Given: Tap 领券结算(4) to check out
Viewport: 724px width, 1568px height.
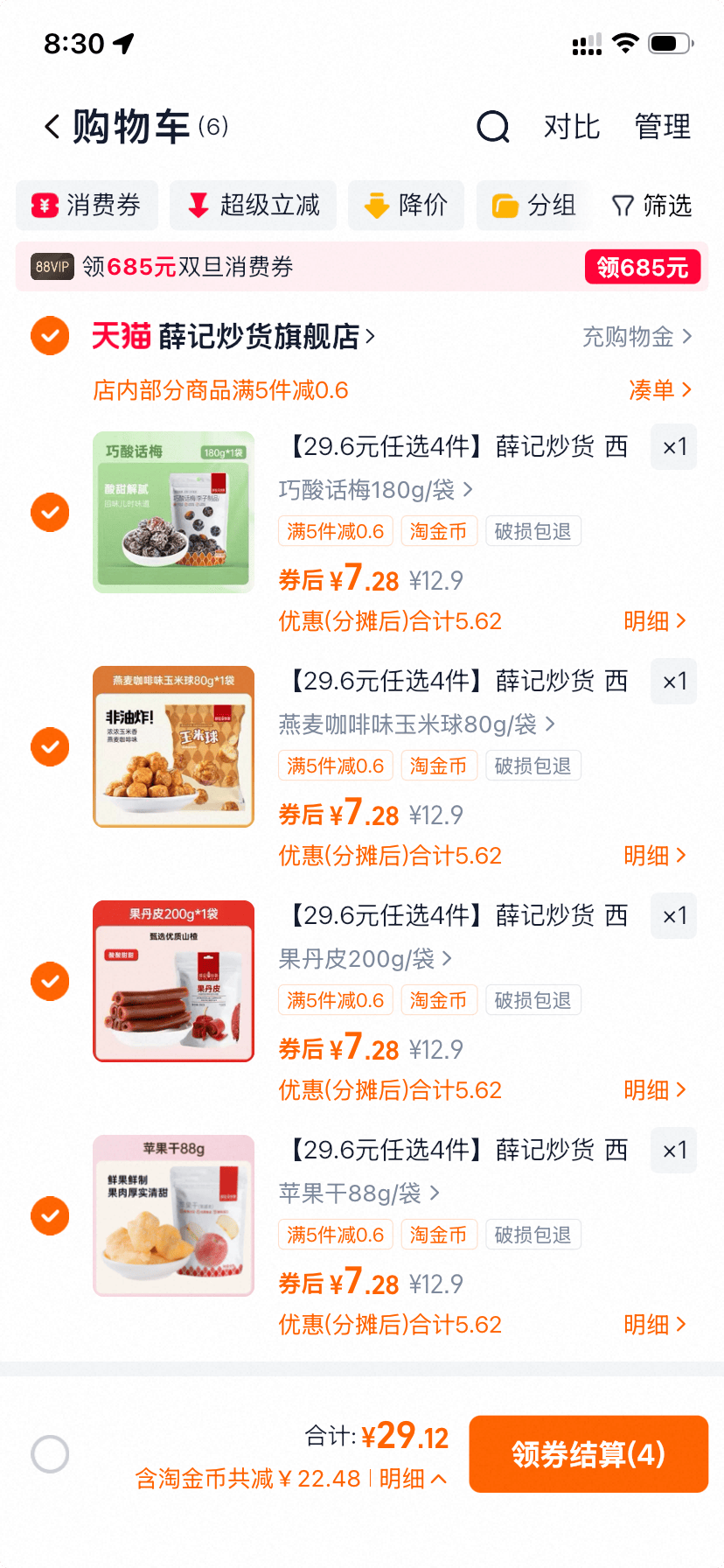Looking at the screenshot, I should coord(588,1454).
